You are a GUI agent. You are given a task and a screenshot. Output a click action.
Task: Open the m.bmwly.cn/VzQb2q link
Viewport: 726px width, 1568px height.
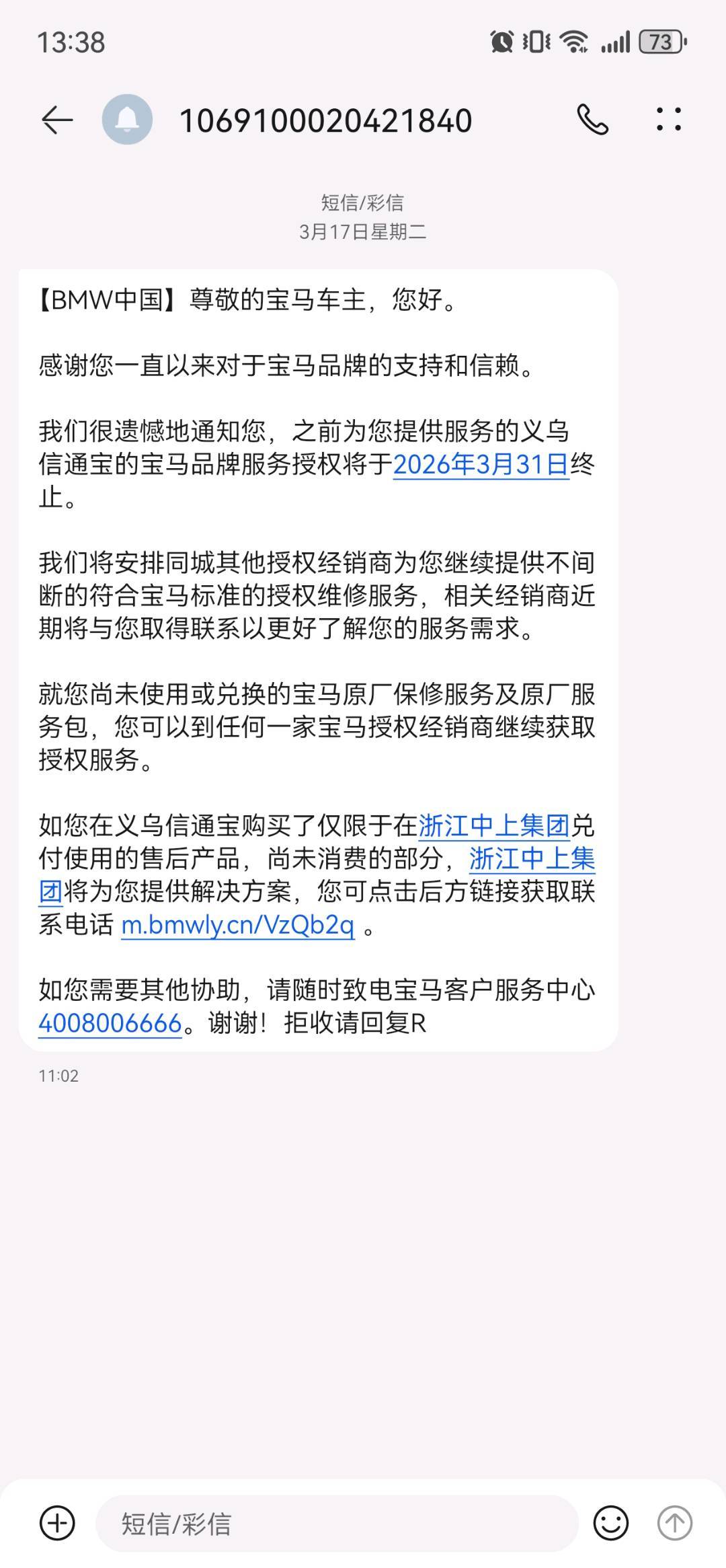(237, 925)
